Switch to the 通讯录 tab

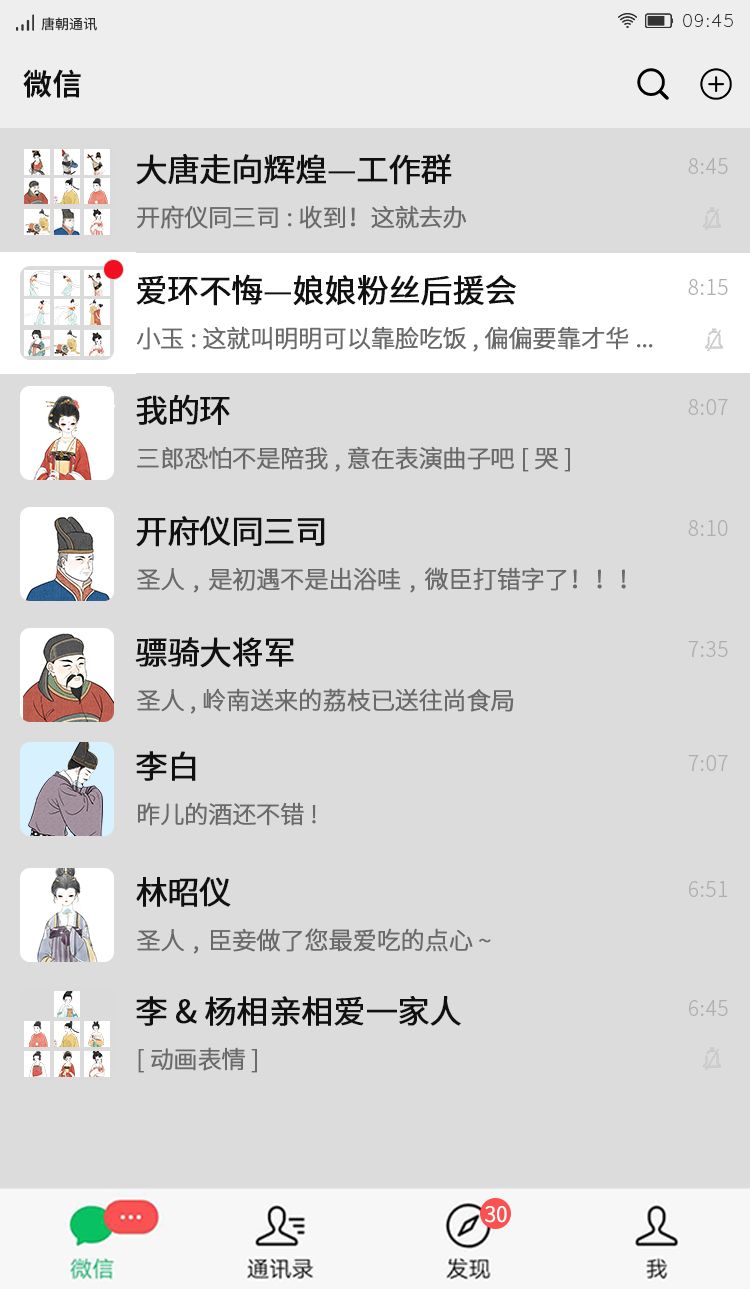pyautogui.click(x=280, y=1240)
